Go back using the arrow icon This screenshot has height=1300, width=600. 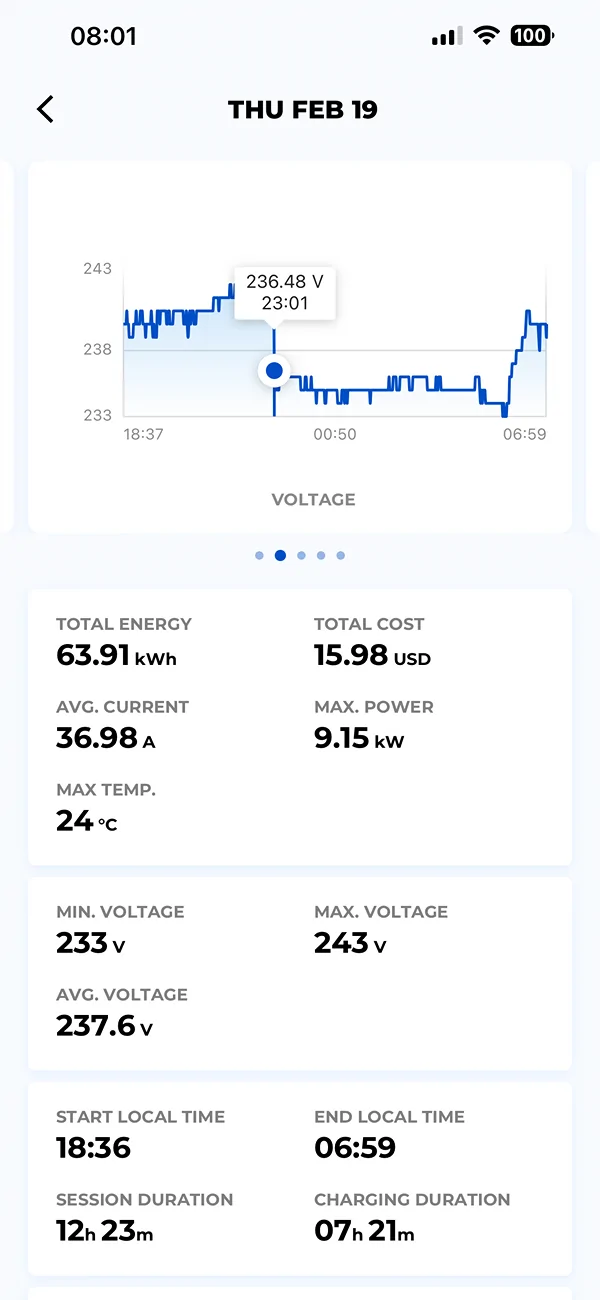[45, 109]
